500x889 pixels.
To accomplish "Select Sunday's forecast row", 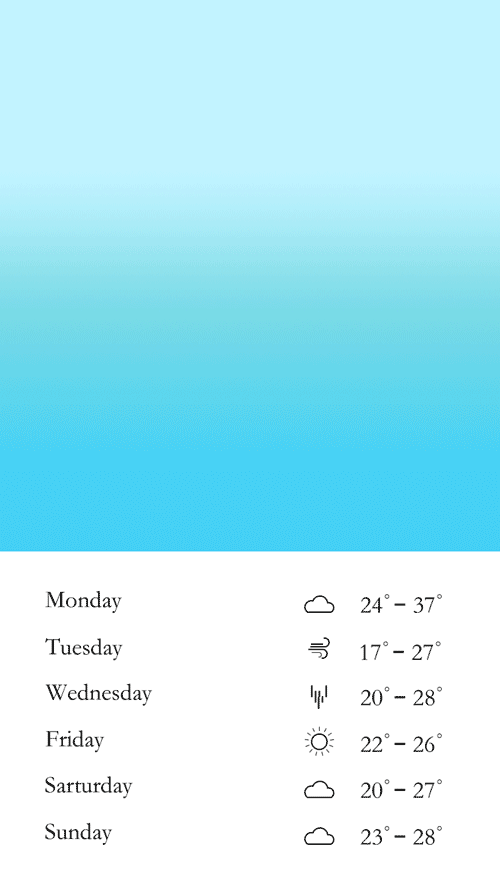I will click(244, 836).
